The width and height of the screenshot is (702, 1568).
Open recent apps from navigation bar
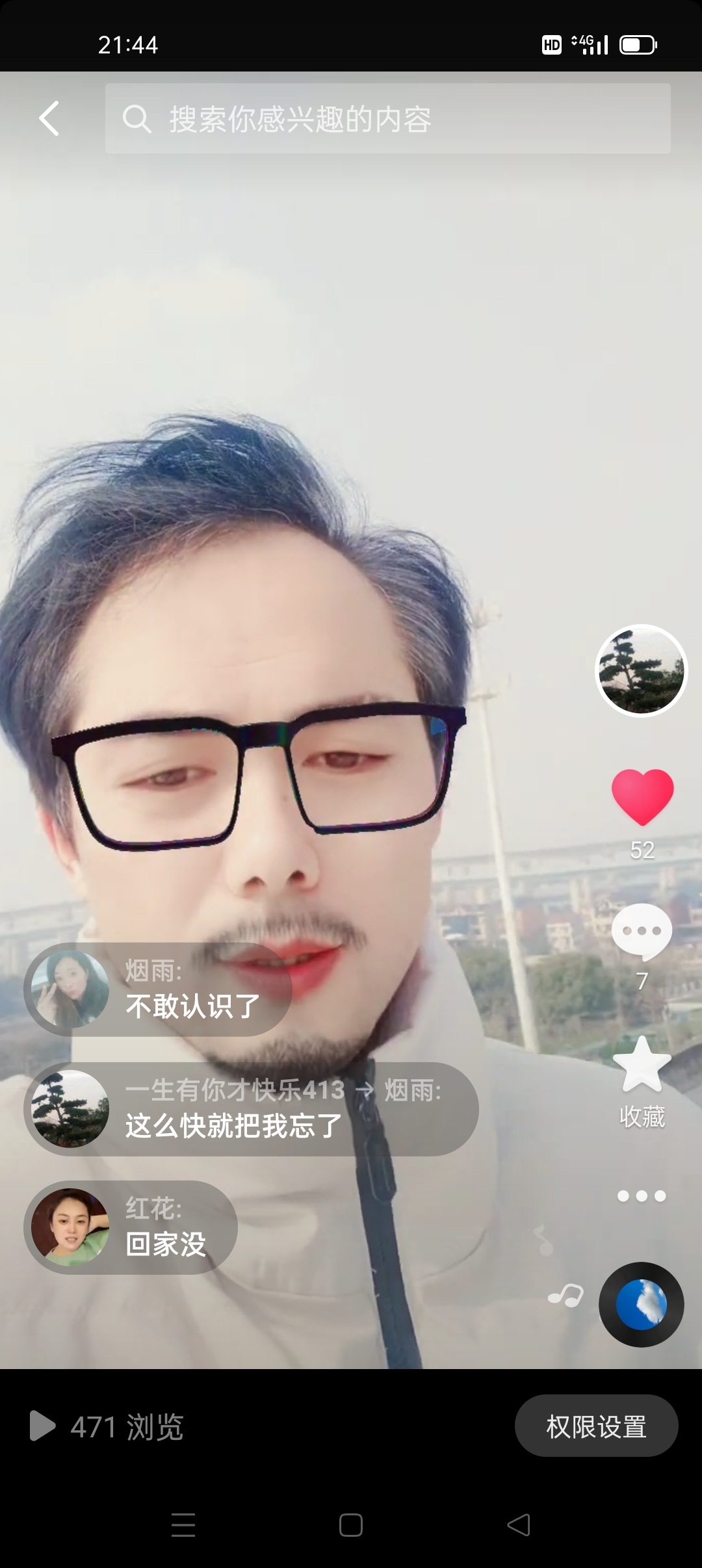pos(183,1525)
